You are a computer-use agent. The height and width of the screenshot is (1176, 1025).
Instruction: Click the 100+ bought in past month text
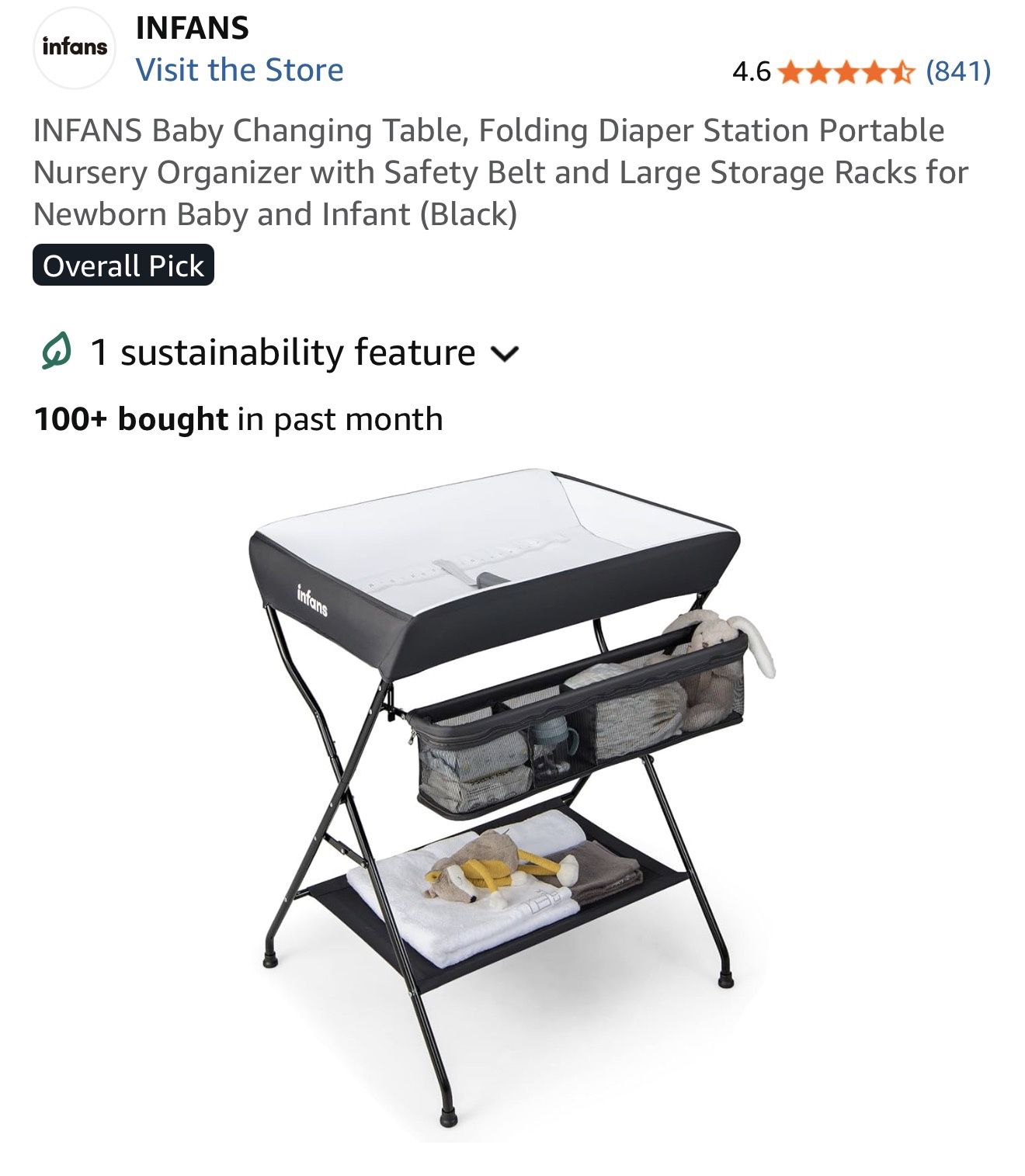pyautogui.click(x=237, y=419)
